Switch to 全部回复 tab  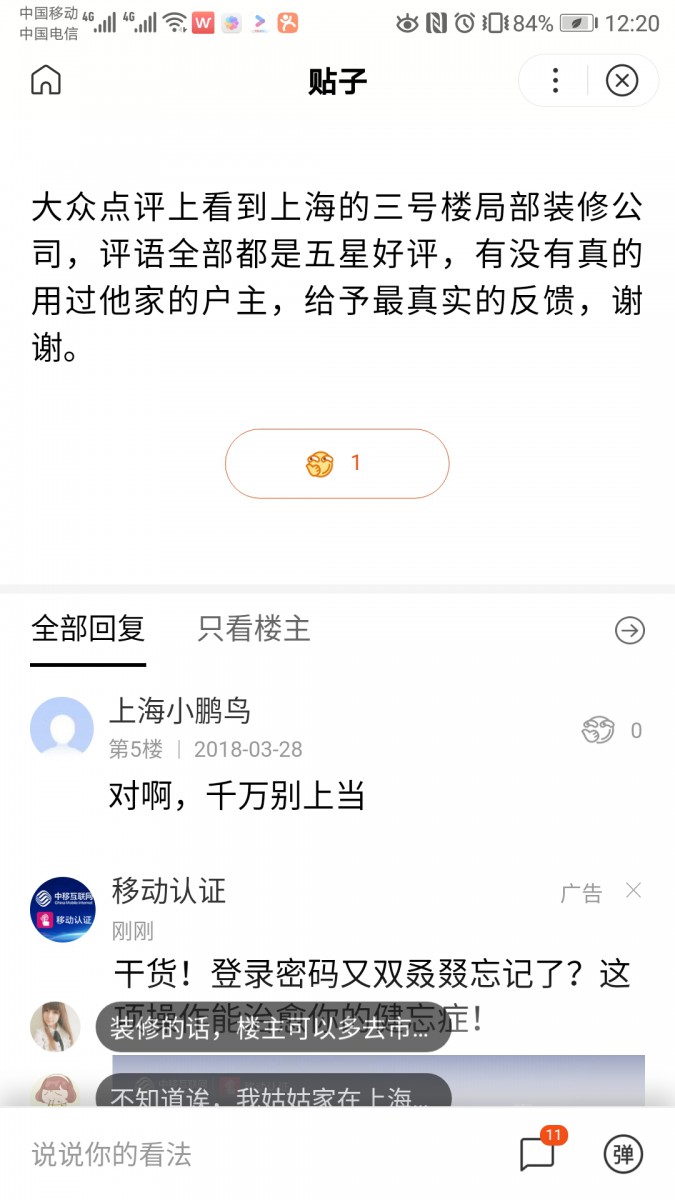88,629
